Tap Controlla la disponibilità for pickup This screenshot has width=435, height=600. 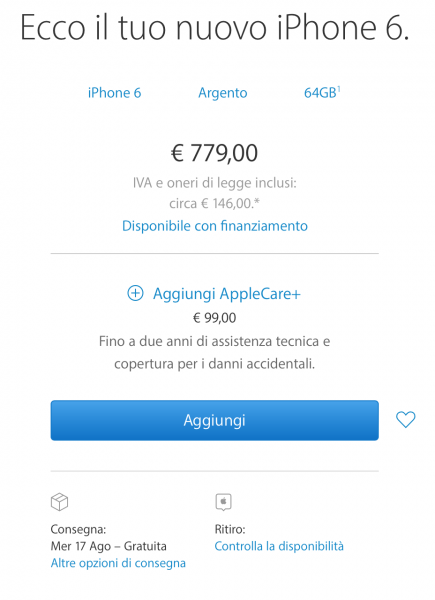click(x=279, y=546)
